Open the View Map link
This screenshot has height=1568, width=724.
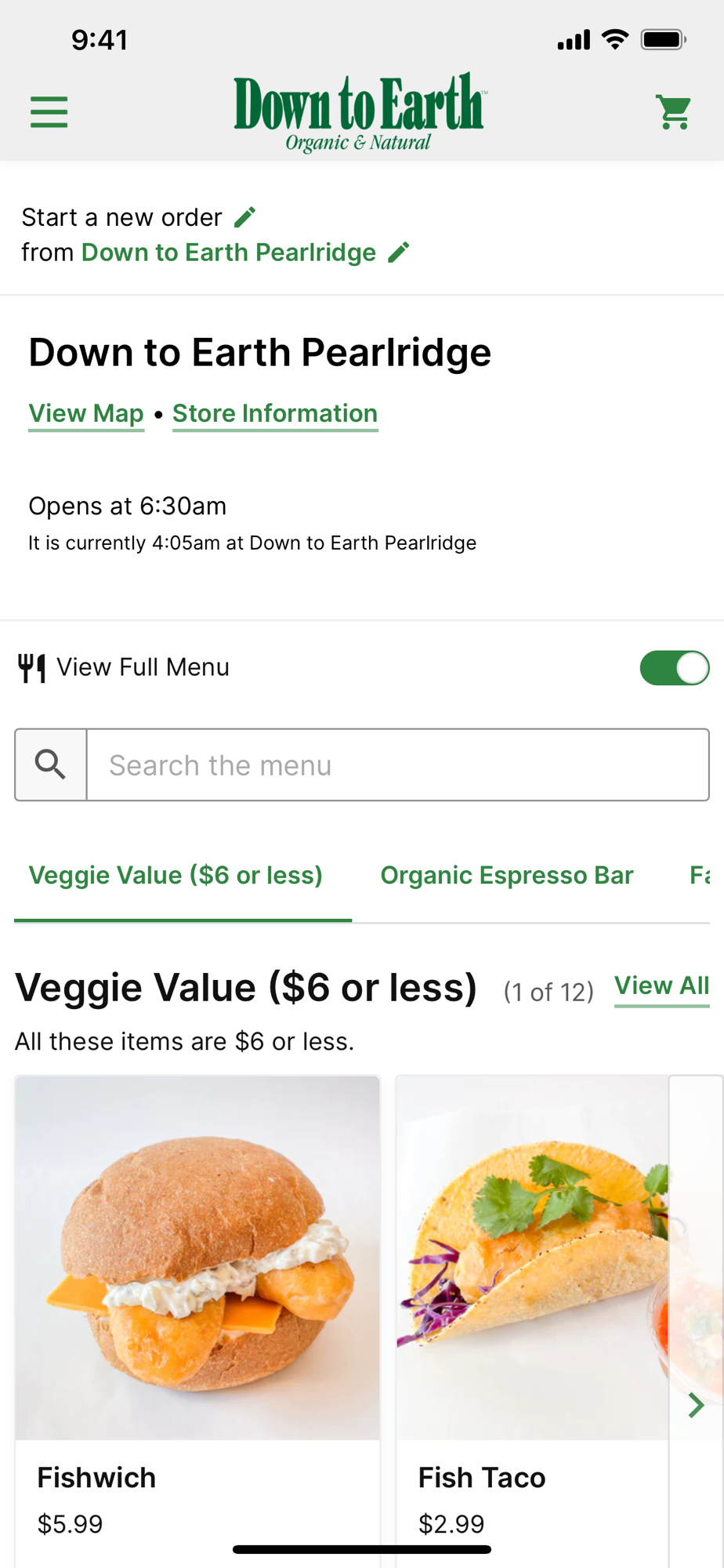86,413
